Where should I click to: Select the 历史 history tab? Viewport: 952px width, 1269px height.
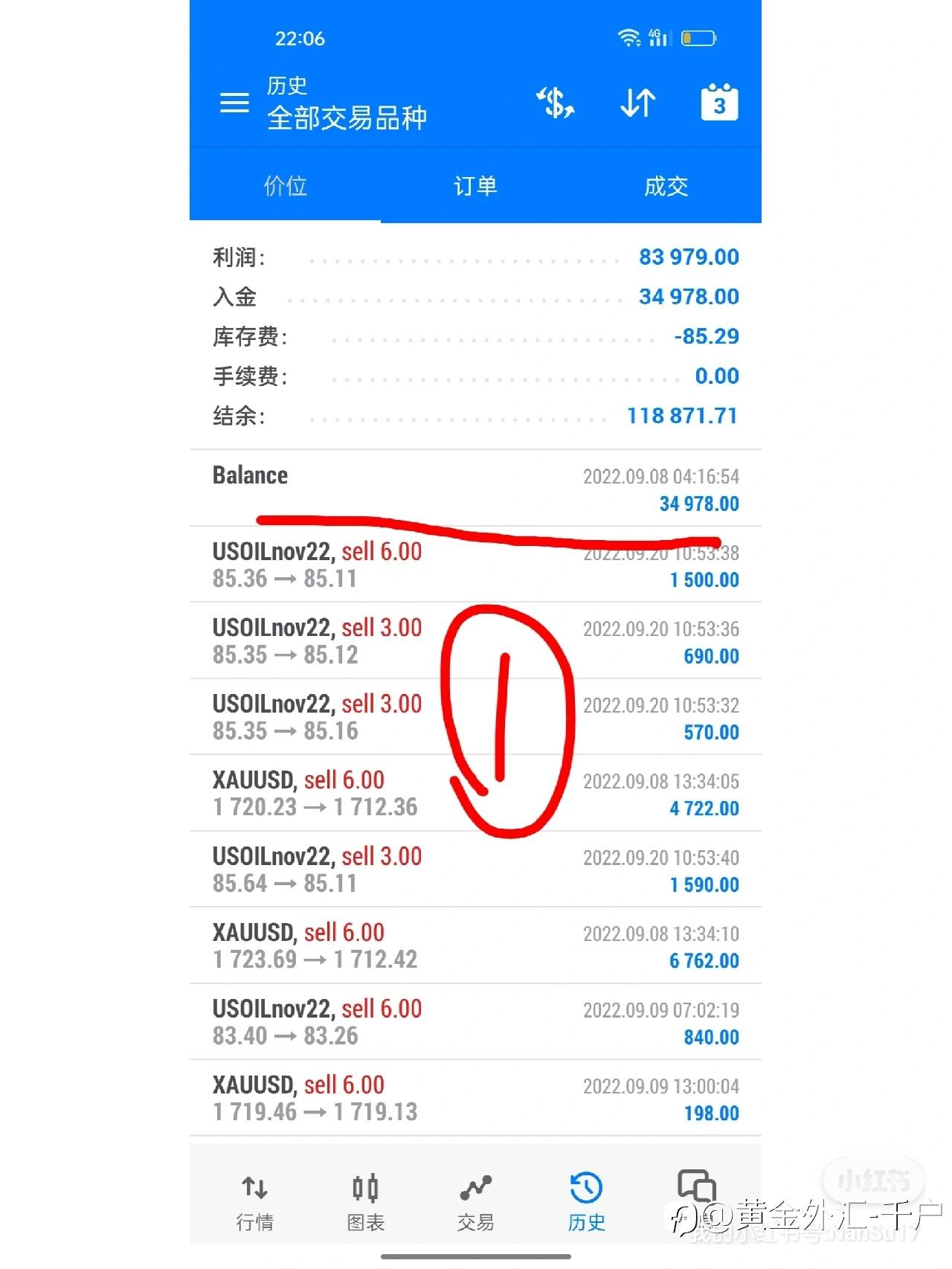586,1202
